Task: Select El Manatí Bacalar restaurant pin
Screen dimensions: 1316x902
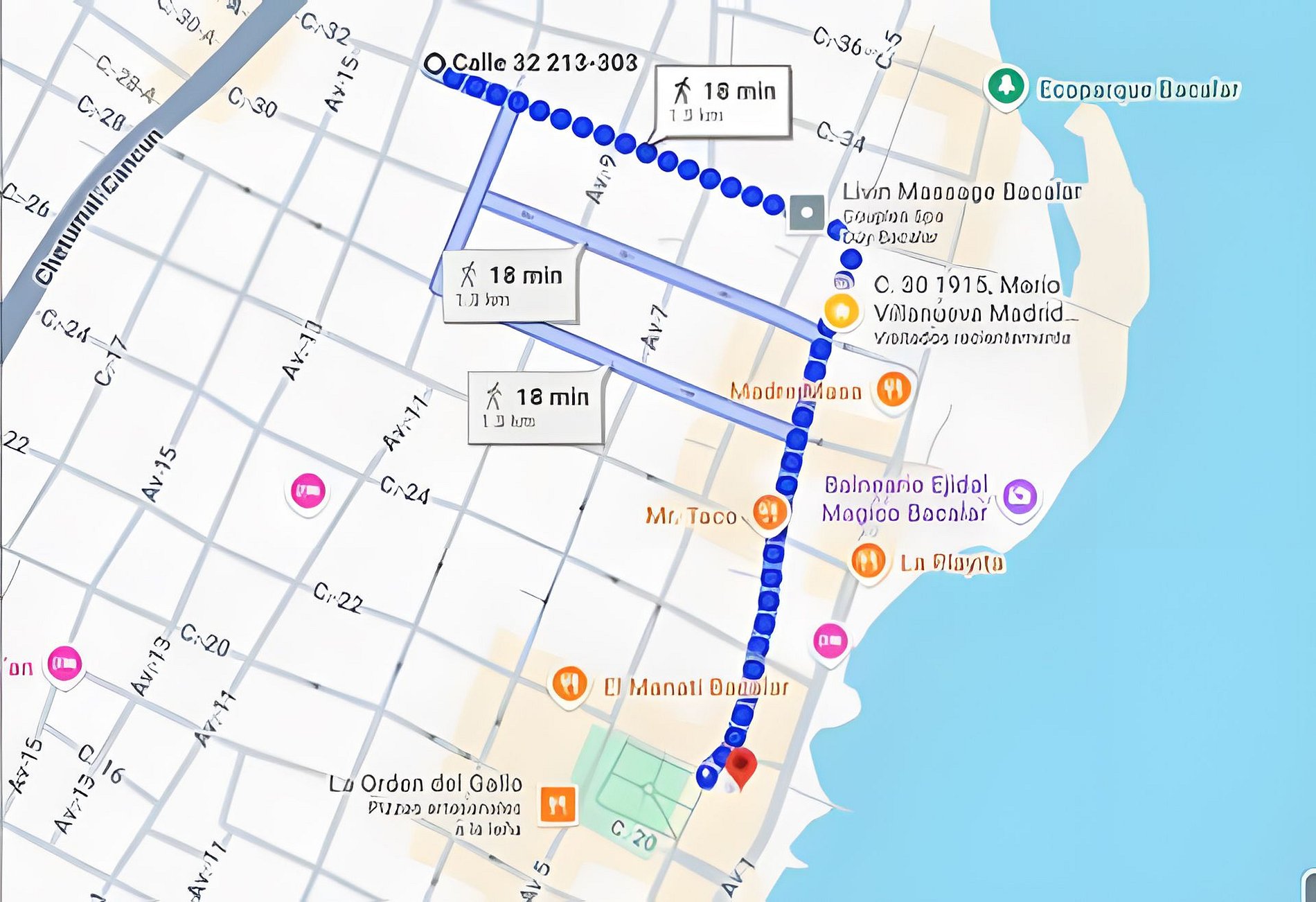Action: coord(569,684)
